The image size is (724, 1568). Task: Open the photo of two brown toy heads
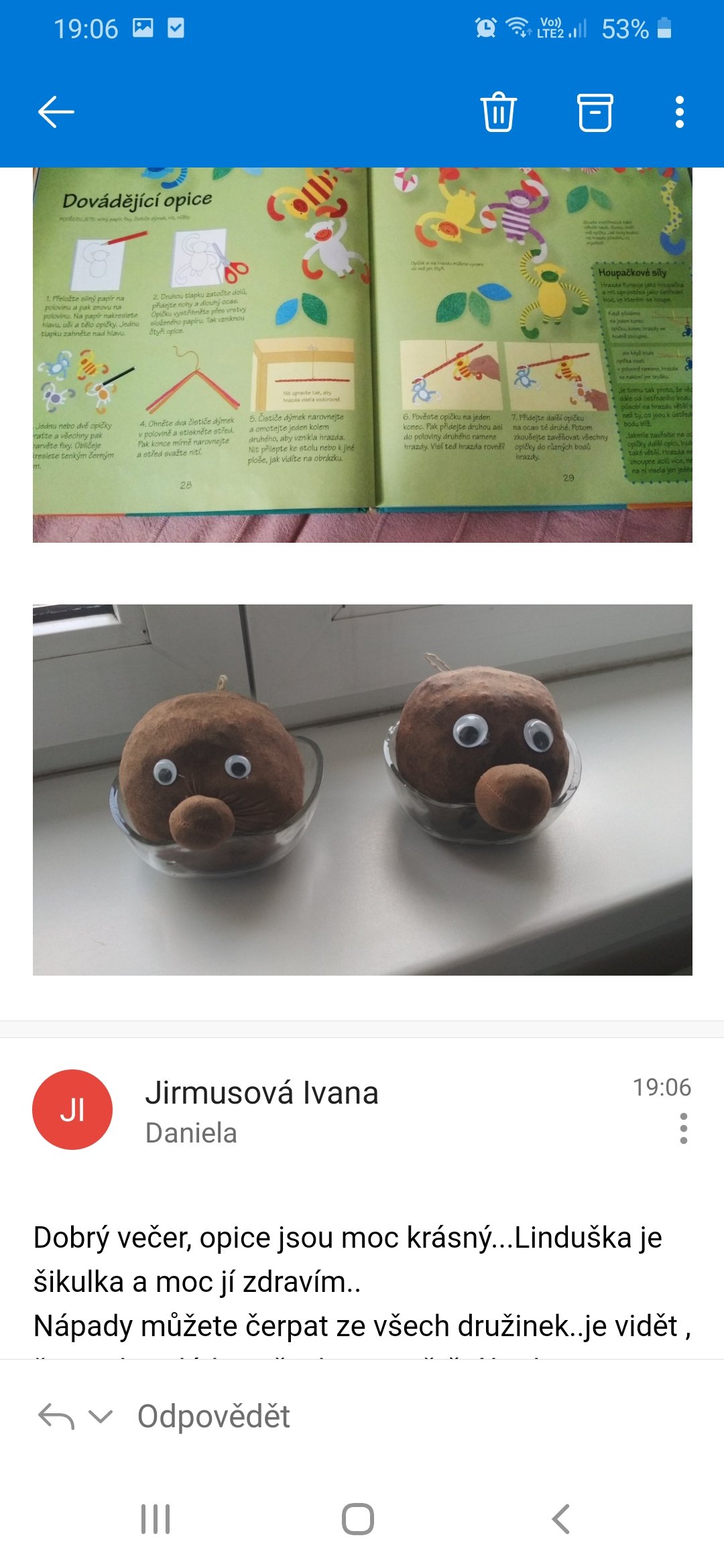pyautogui.click(x=362, y=789)
